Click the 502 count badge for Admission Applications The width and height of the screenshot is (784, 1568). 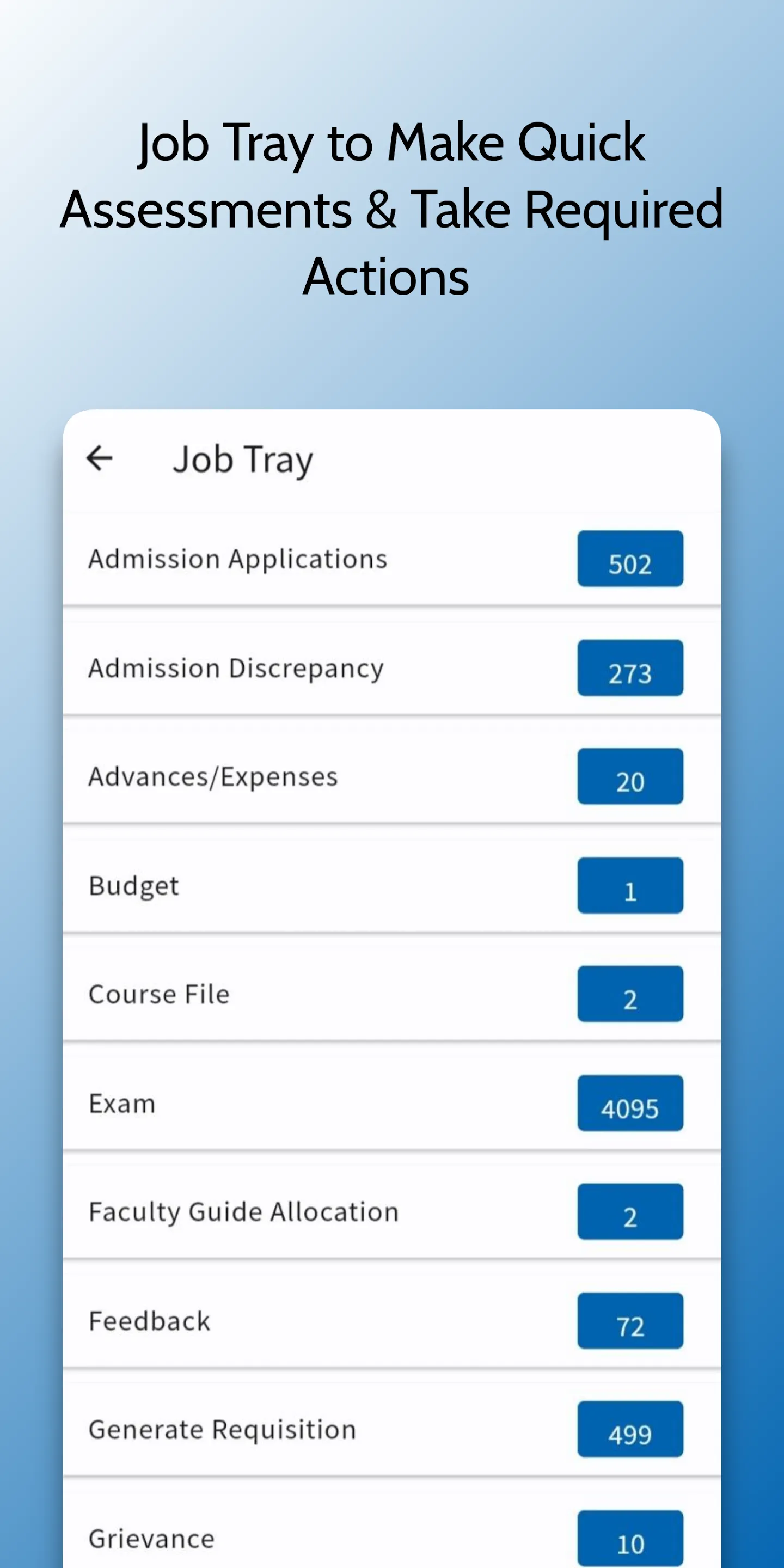(x=630, y=563)
